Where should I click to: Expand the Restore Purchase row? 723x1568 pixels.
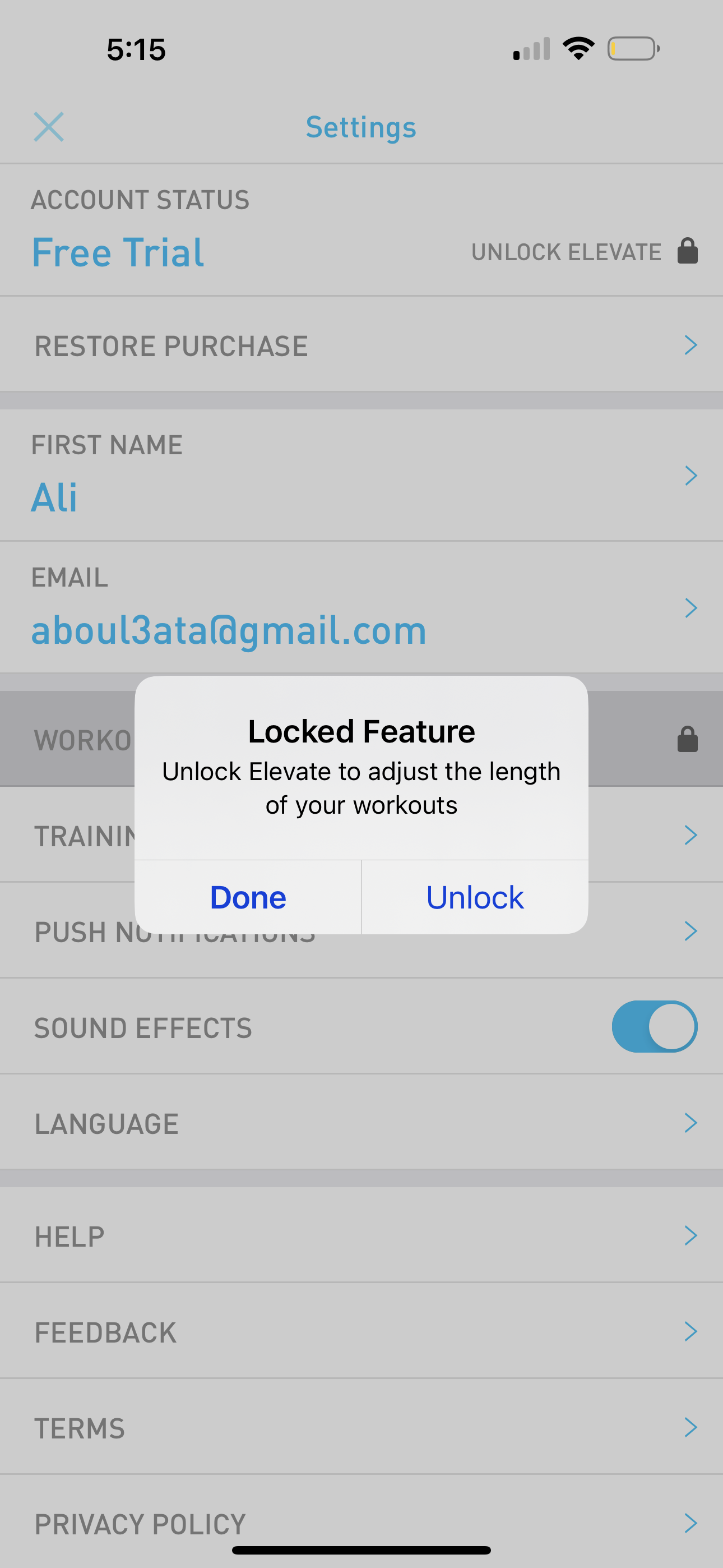(x=690, y=344)
